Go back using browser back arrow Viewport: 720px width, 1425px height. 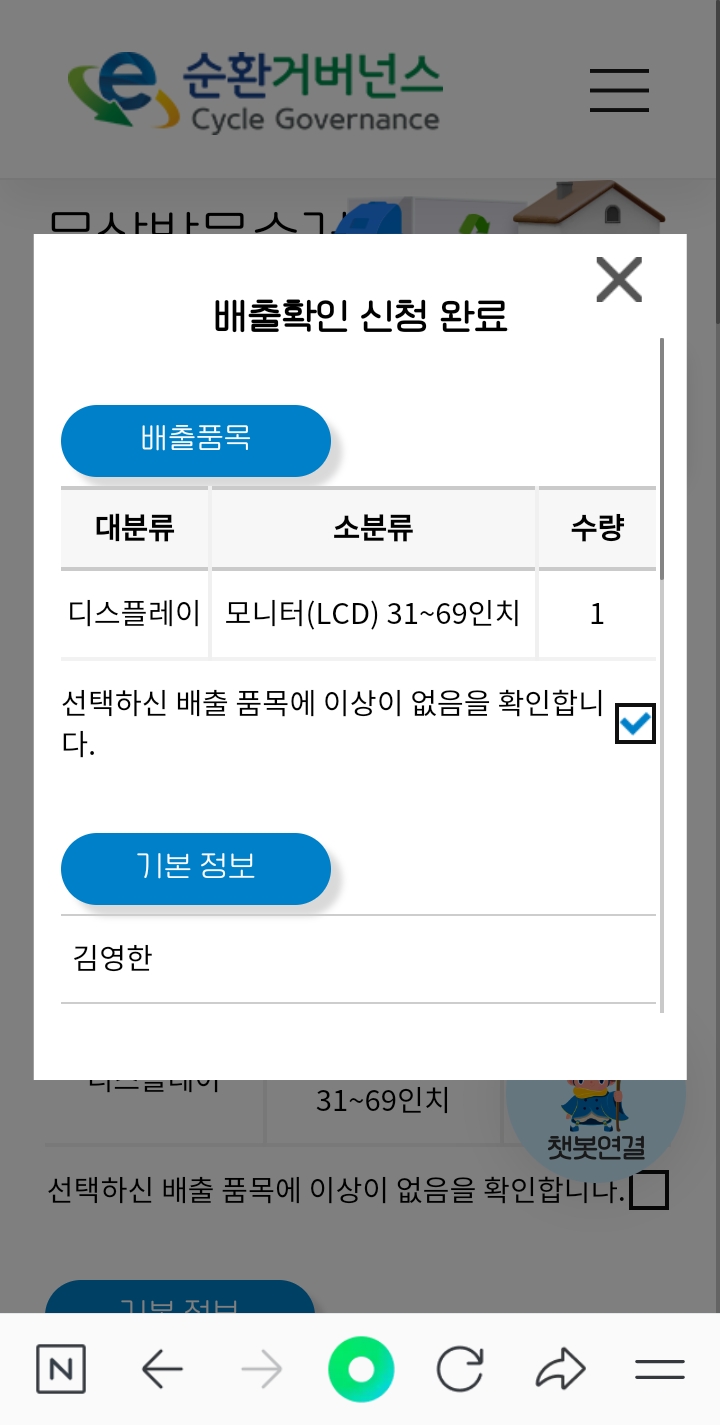coord(162,1369)
